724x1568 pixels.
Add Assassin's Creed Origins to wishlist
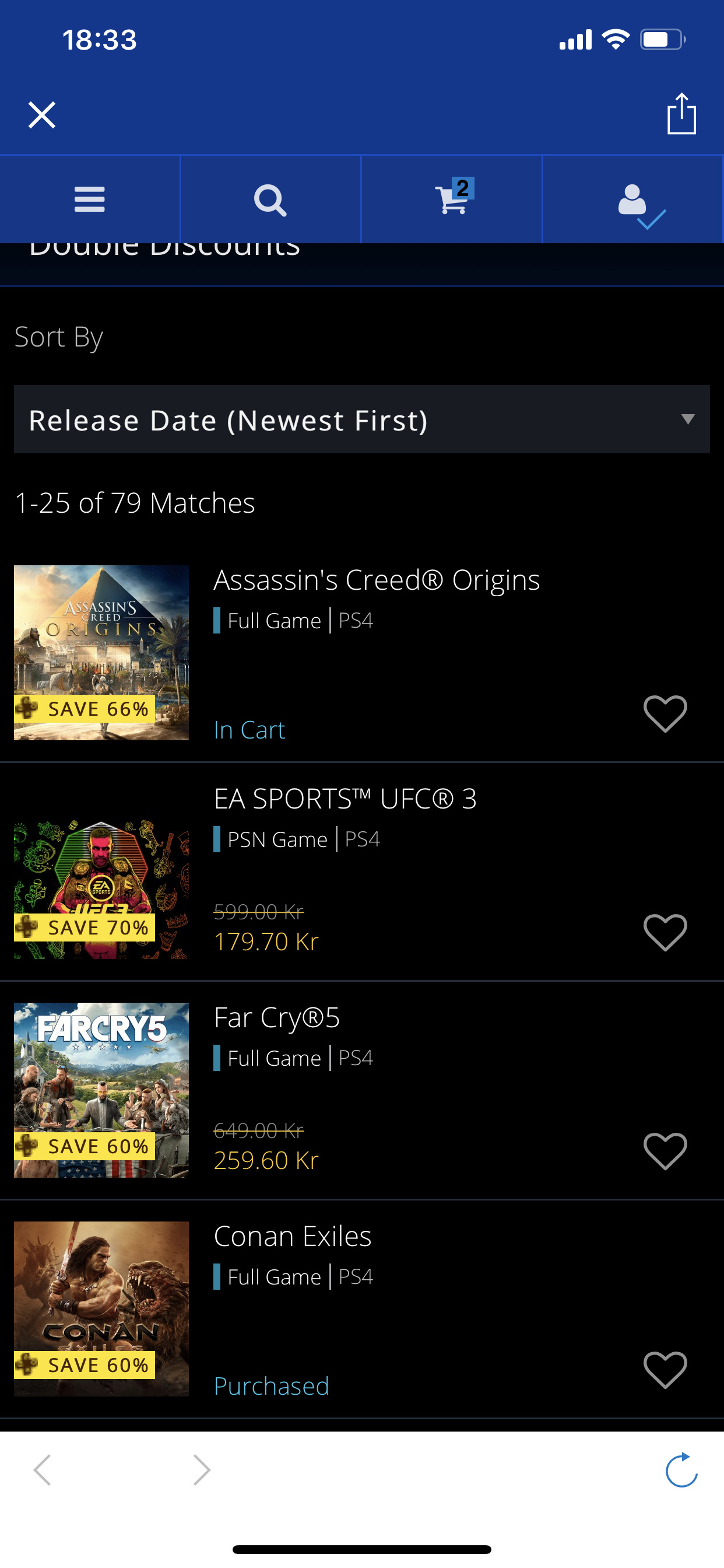pyautogui.click(x=665, y=713)
